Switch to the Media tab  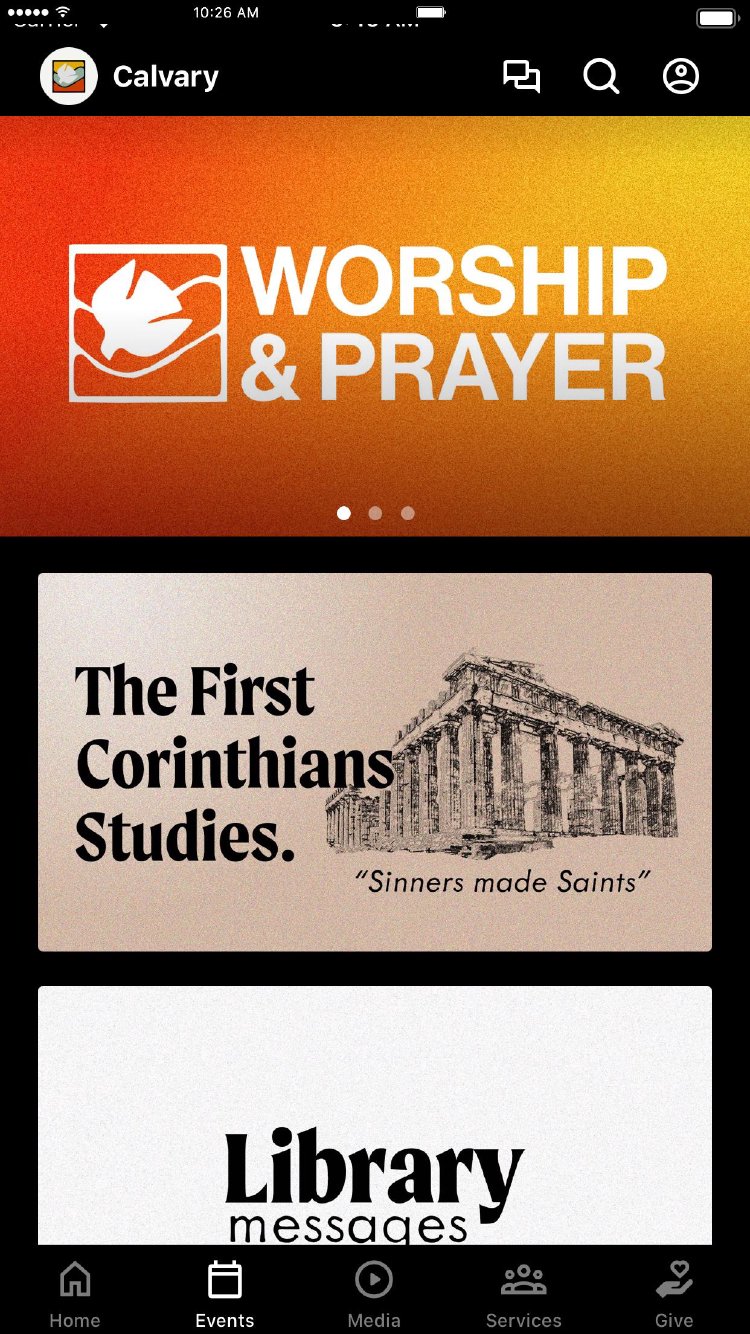click(374, 1293)
